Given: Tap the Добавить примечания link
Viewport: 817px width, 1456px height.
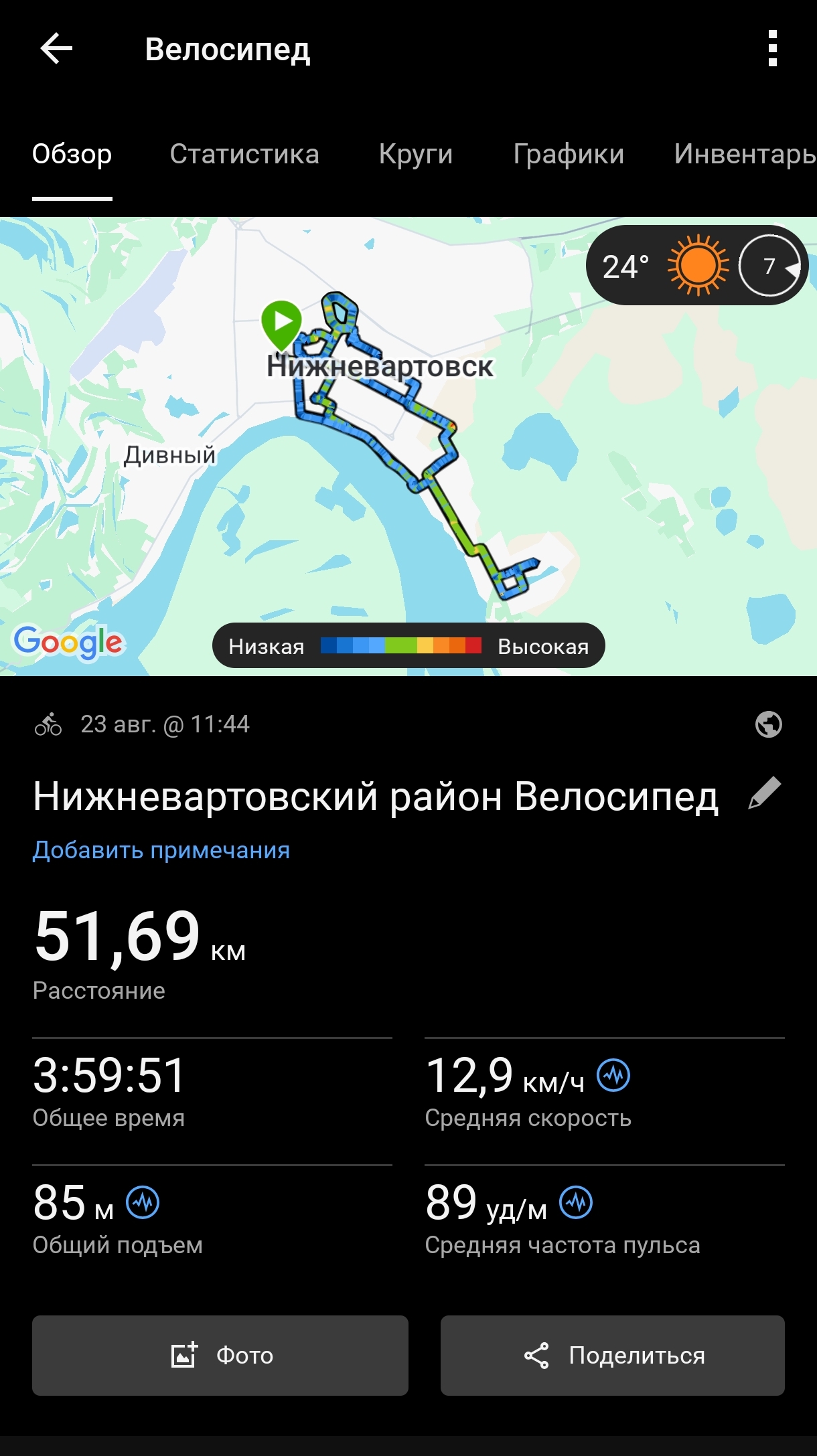Looking at the screenshot, I should click(x=161, y=850).
